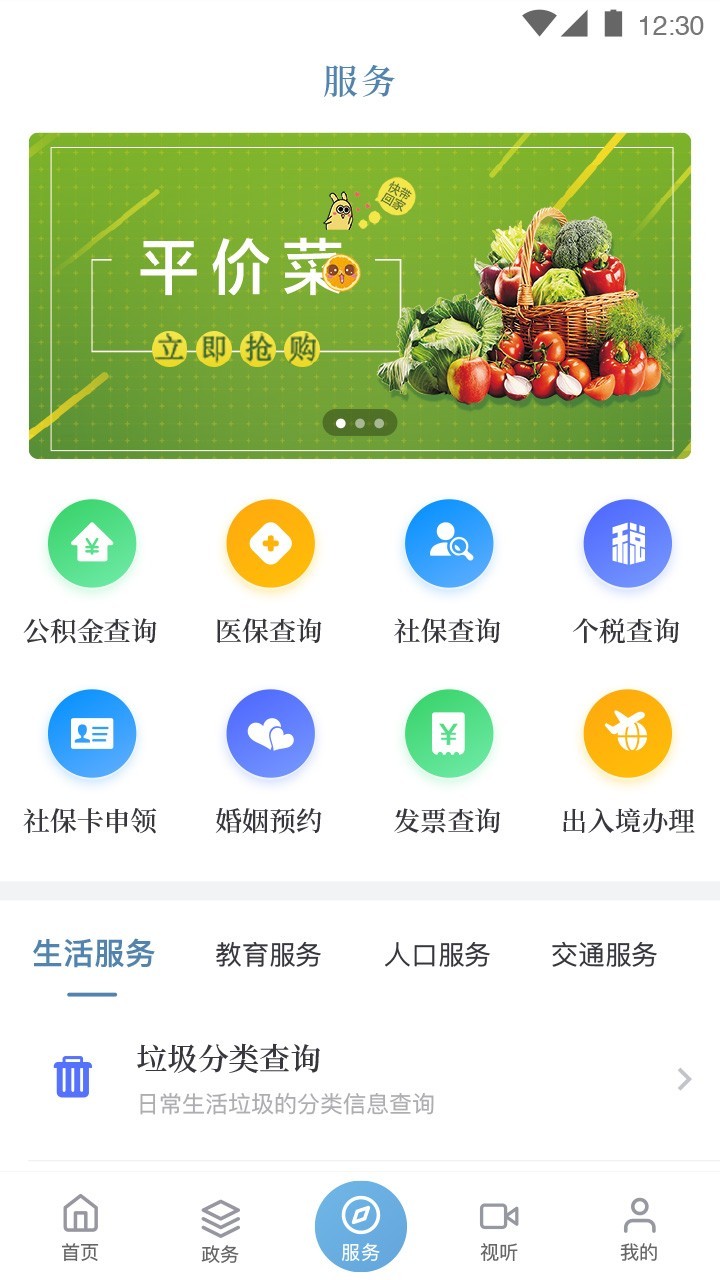
Task: Open the 婚姻预约 marriage appointment icon
Action: point(270,733)
